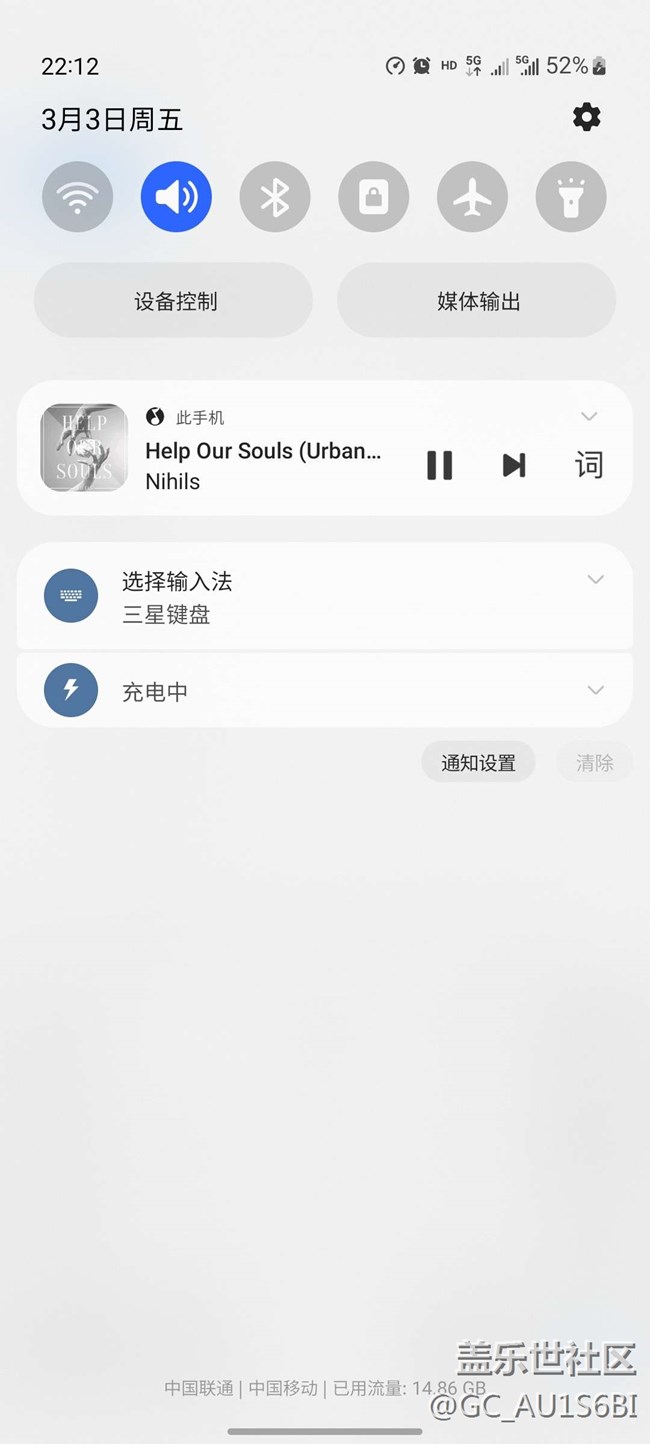This screenshot has width=650, height=1444.
Task: Open the Help Our Souls album art
Action: point(84,448)
